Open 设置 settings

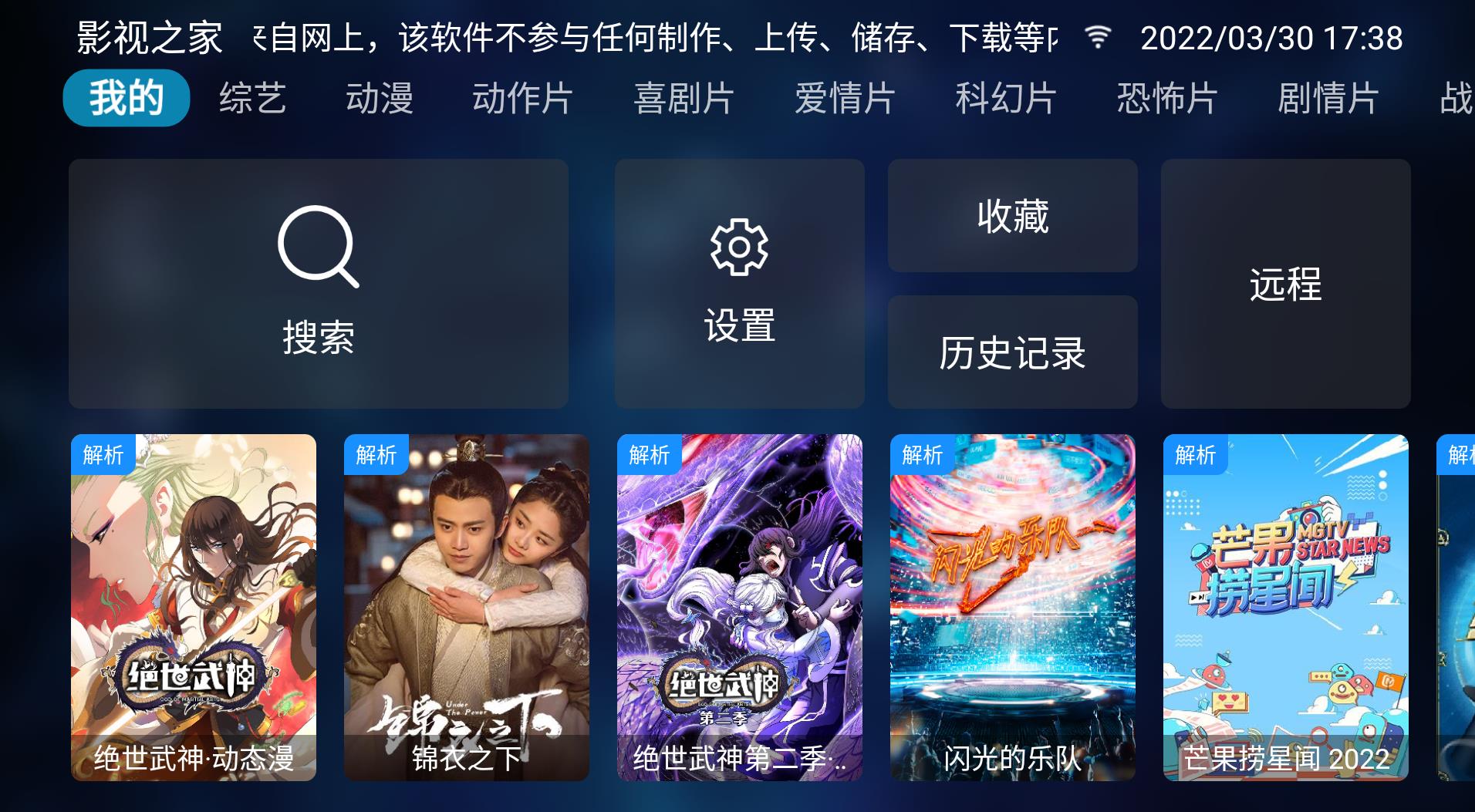pos(739,284)
